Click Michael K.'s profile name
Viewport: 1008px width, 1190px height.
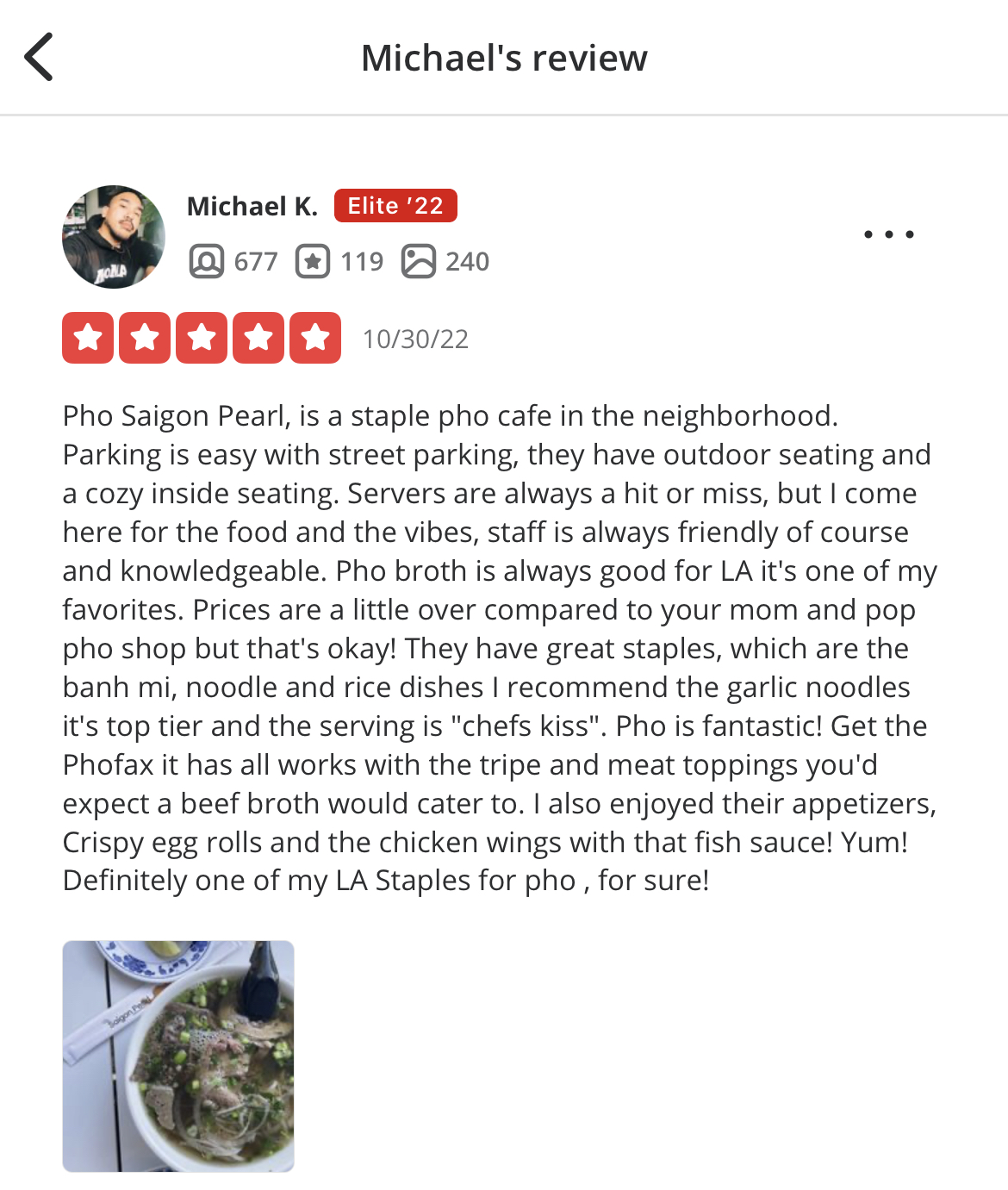point(252,205)
